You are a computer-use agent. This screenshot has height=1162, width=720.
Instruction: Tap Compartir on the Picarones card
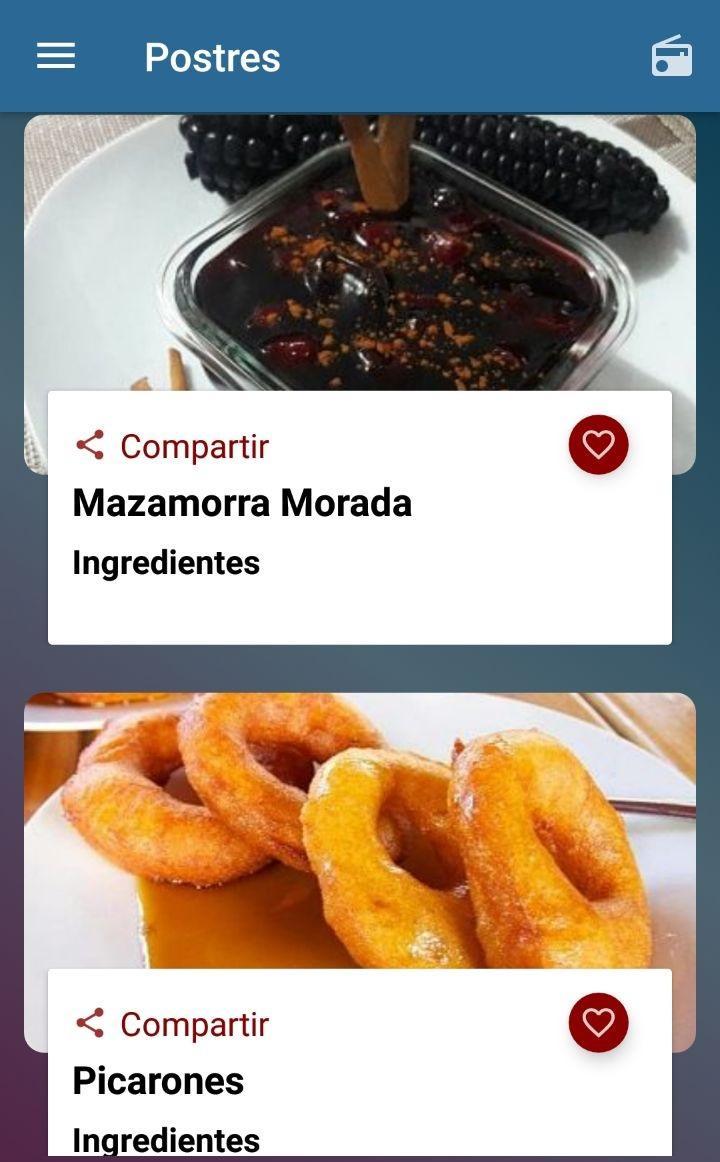click(193, 1023)
